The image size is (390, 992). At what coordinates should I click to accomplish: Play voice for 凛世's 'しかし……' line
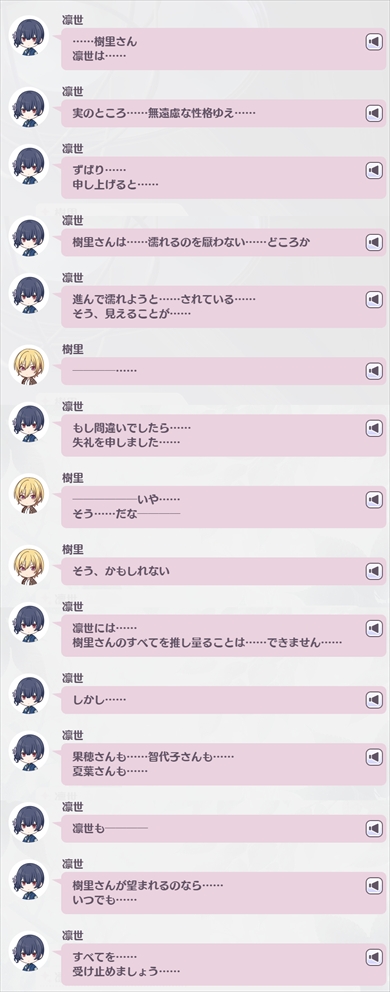(x=374, y=700)
